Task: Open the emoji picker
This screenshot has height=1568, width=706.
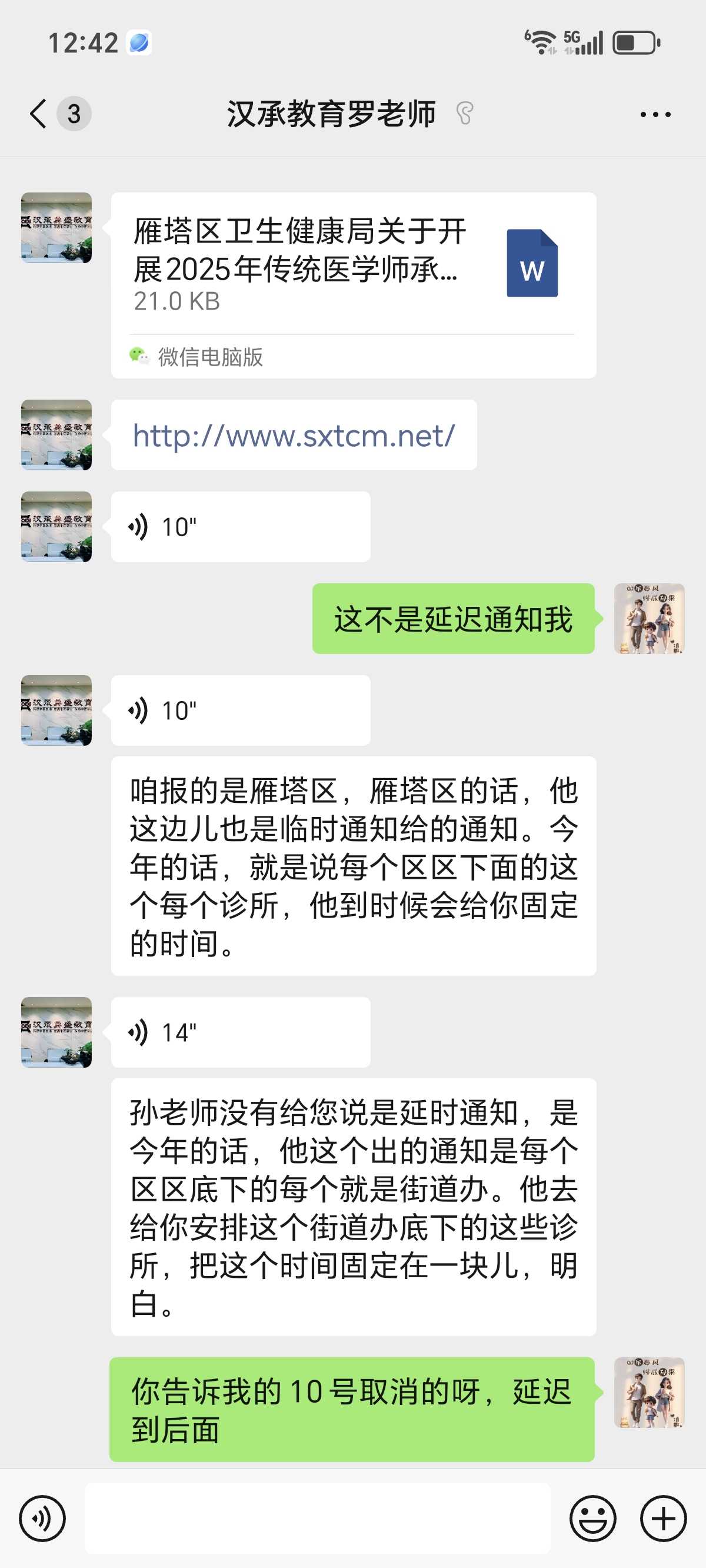Action: 592,1518
